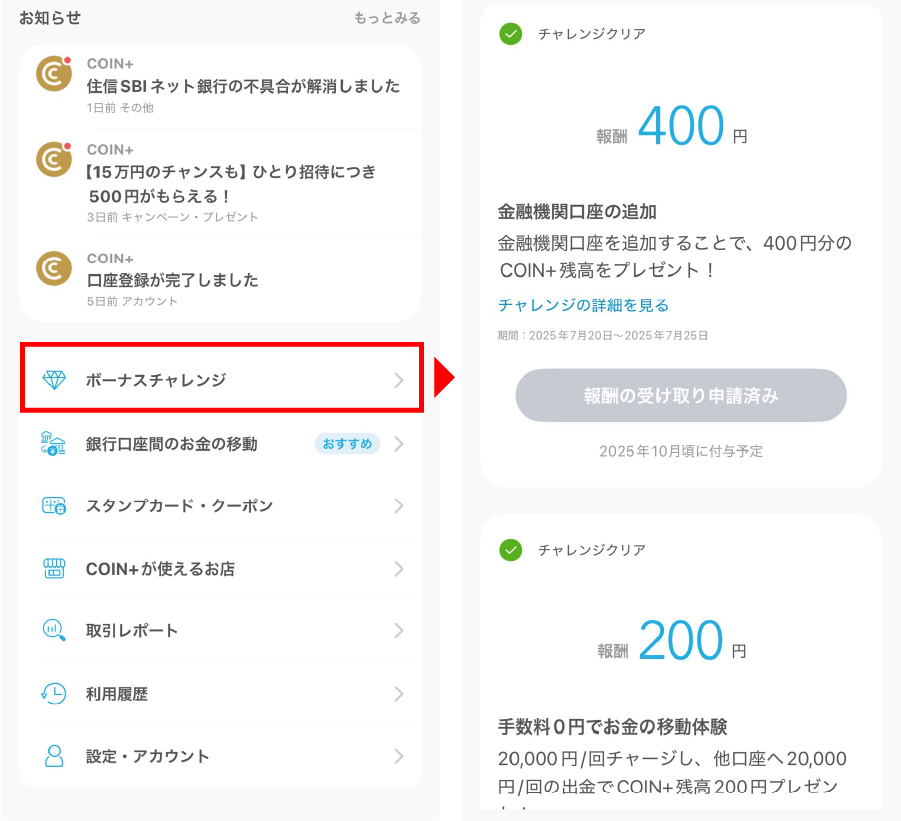
Task: Tap チャレンジの詳細を見る for 金融機関口座の追加
Action: coord(583,305)
